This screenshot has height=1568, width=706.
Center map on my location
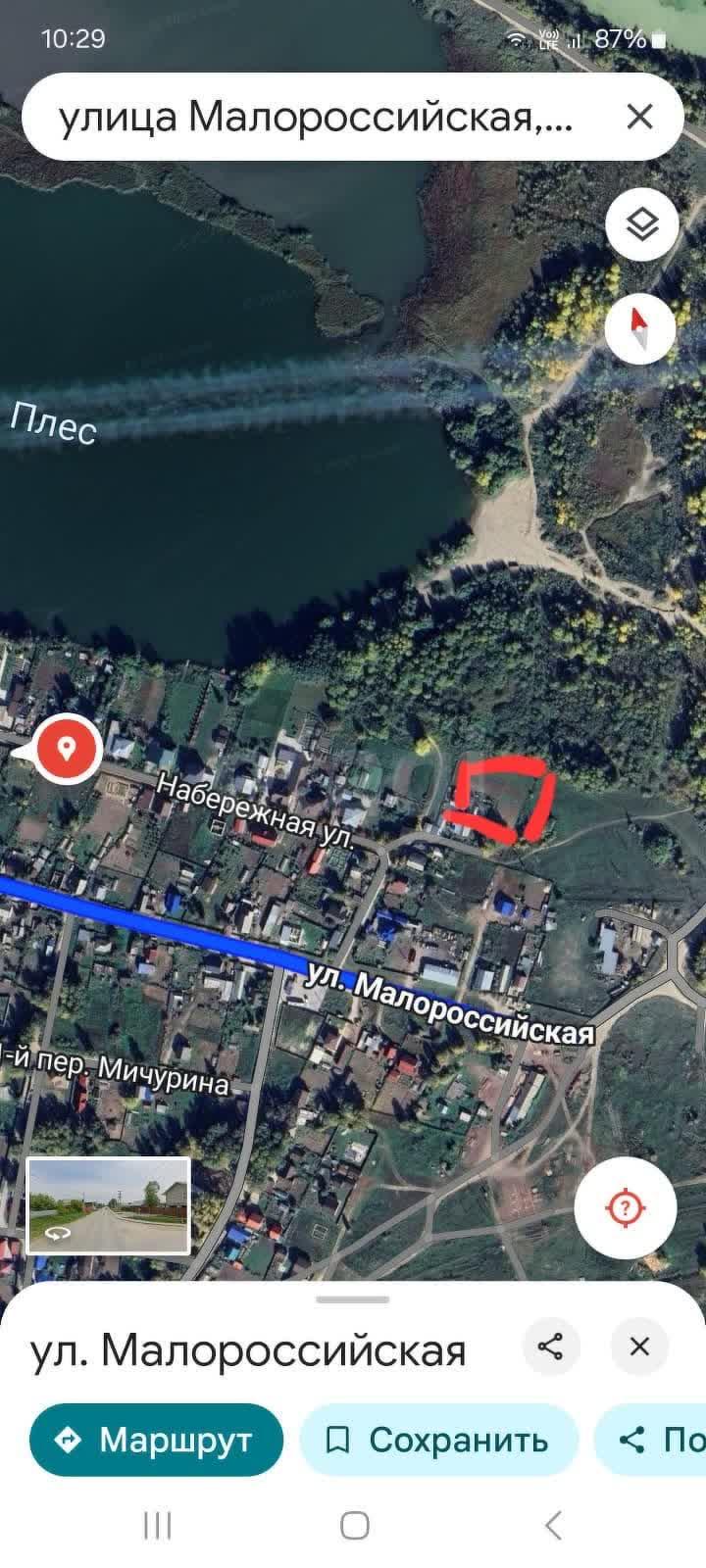(625, 1206)
